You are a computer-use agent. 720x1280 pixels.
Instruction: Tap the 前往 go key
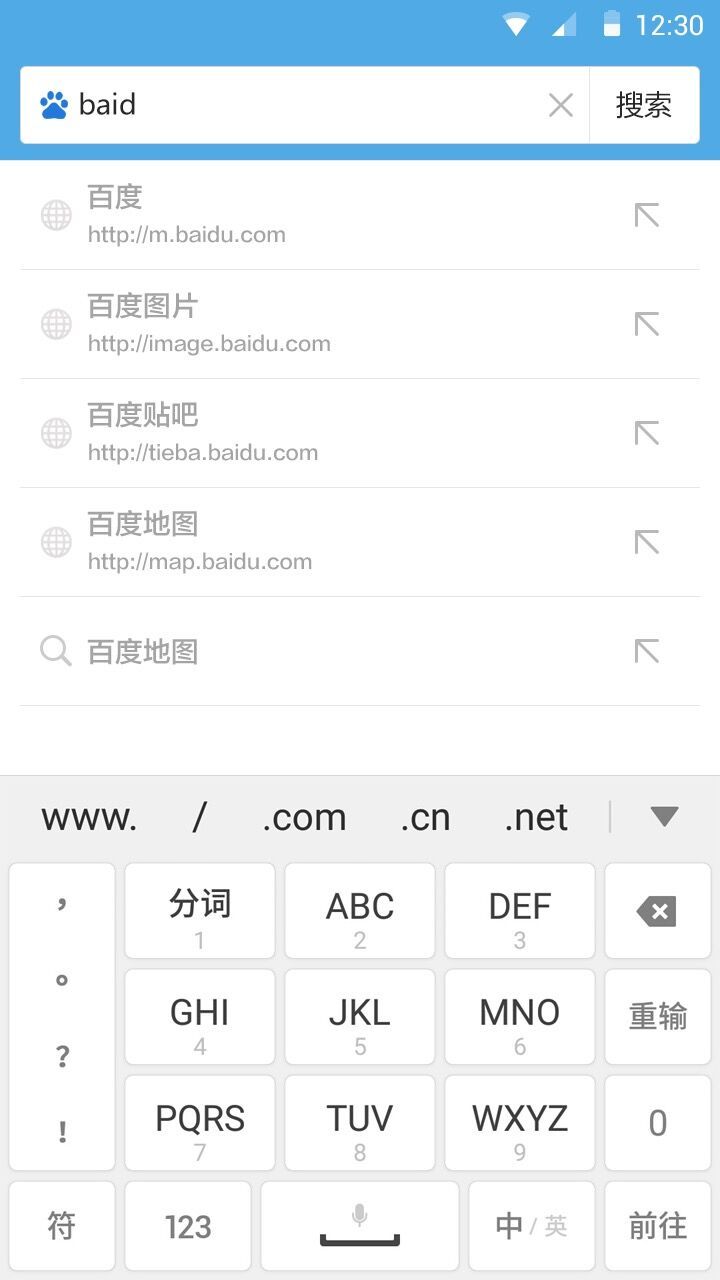coord(657,1226)
